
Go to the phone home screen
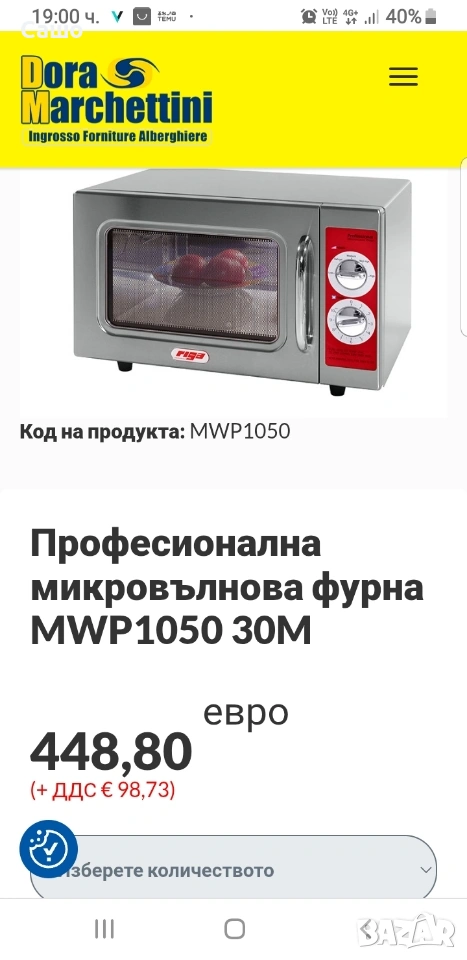pos(234,929)
